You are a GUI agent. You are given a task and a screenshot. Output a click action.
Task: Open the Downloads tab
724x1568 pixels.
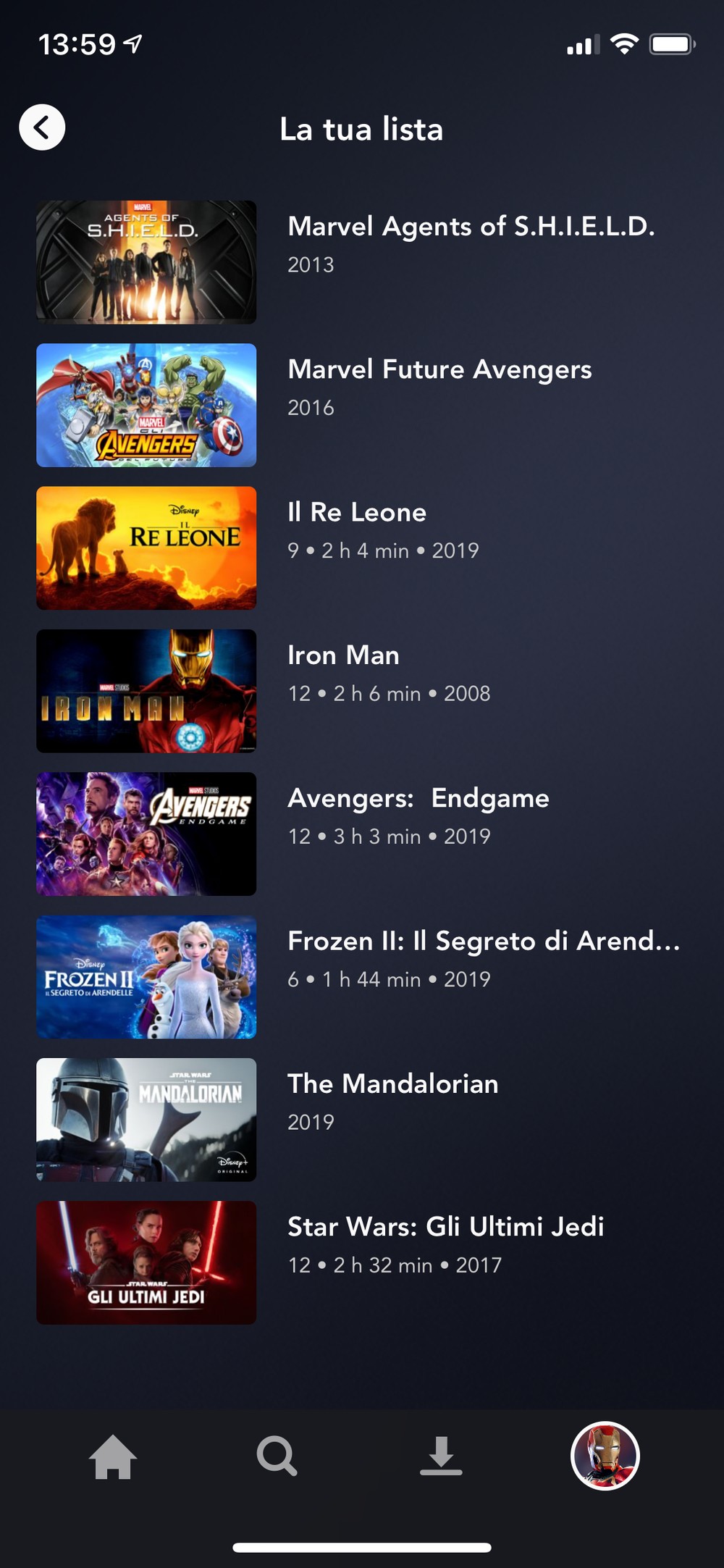[x=441, y=1456]
